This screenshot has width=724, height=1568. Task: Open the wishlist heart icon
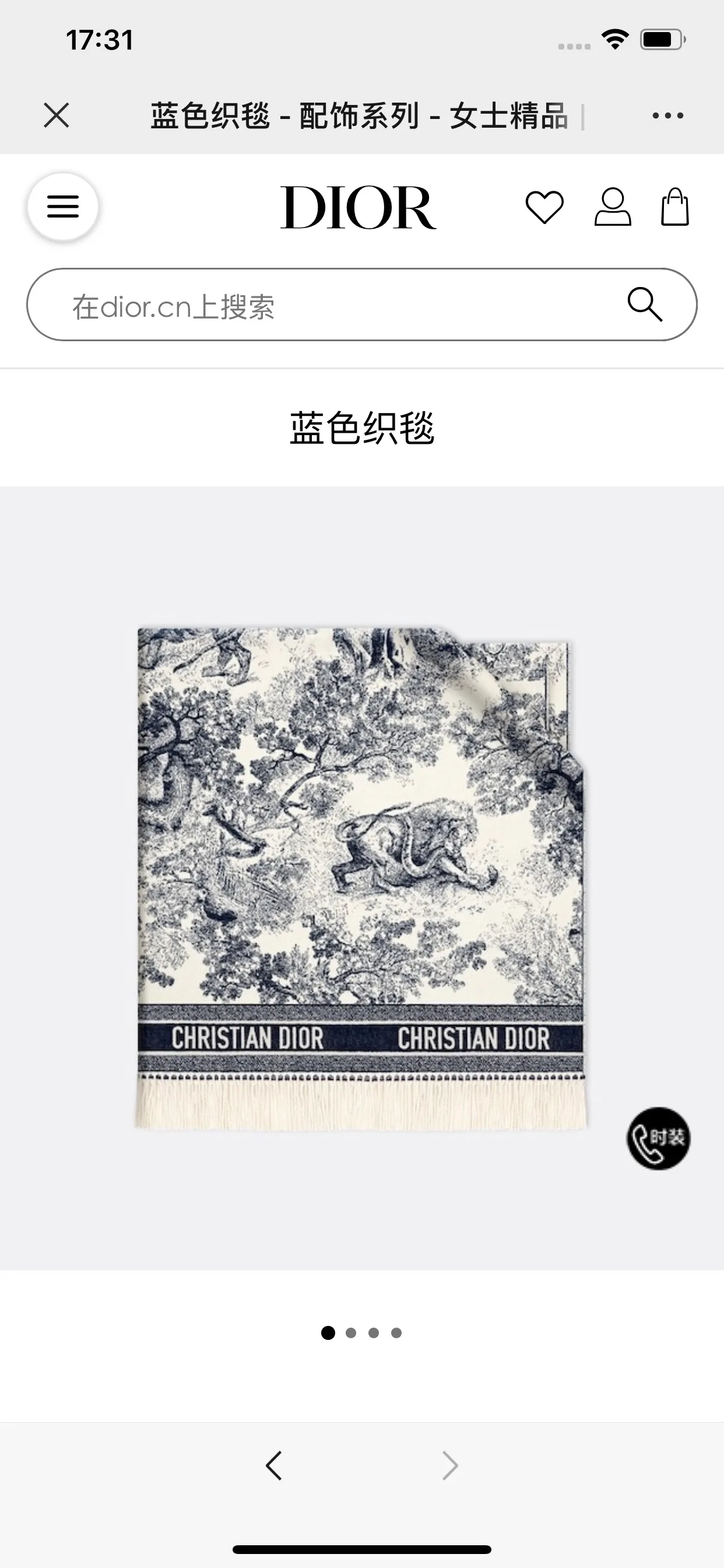click(x=544, y=207)
